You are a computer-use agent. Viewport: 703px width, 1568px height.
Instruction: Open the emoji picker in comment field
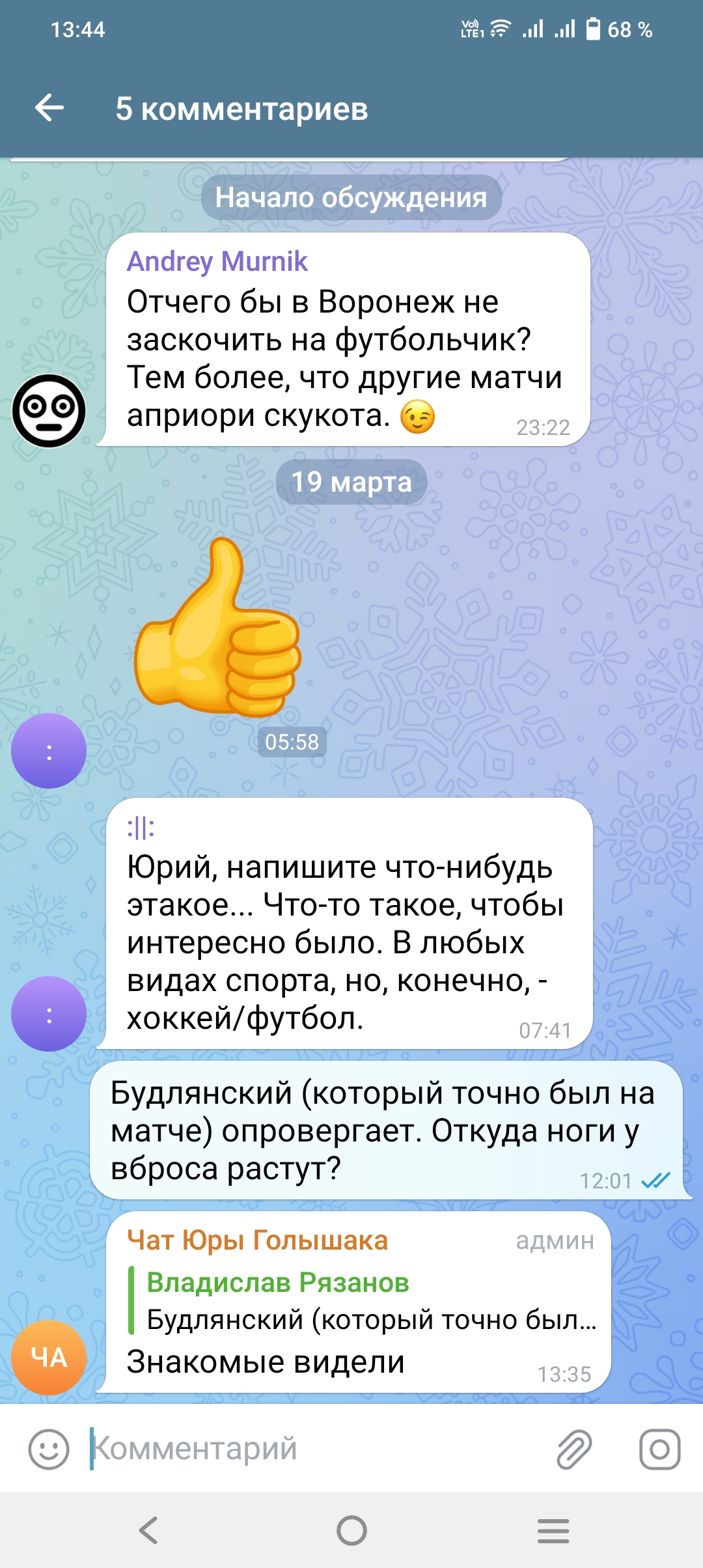[x=49, y=1449]
